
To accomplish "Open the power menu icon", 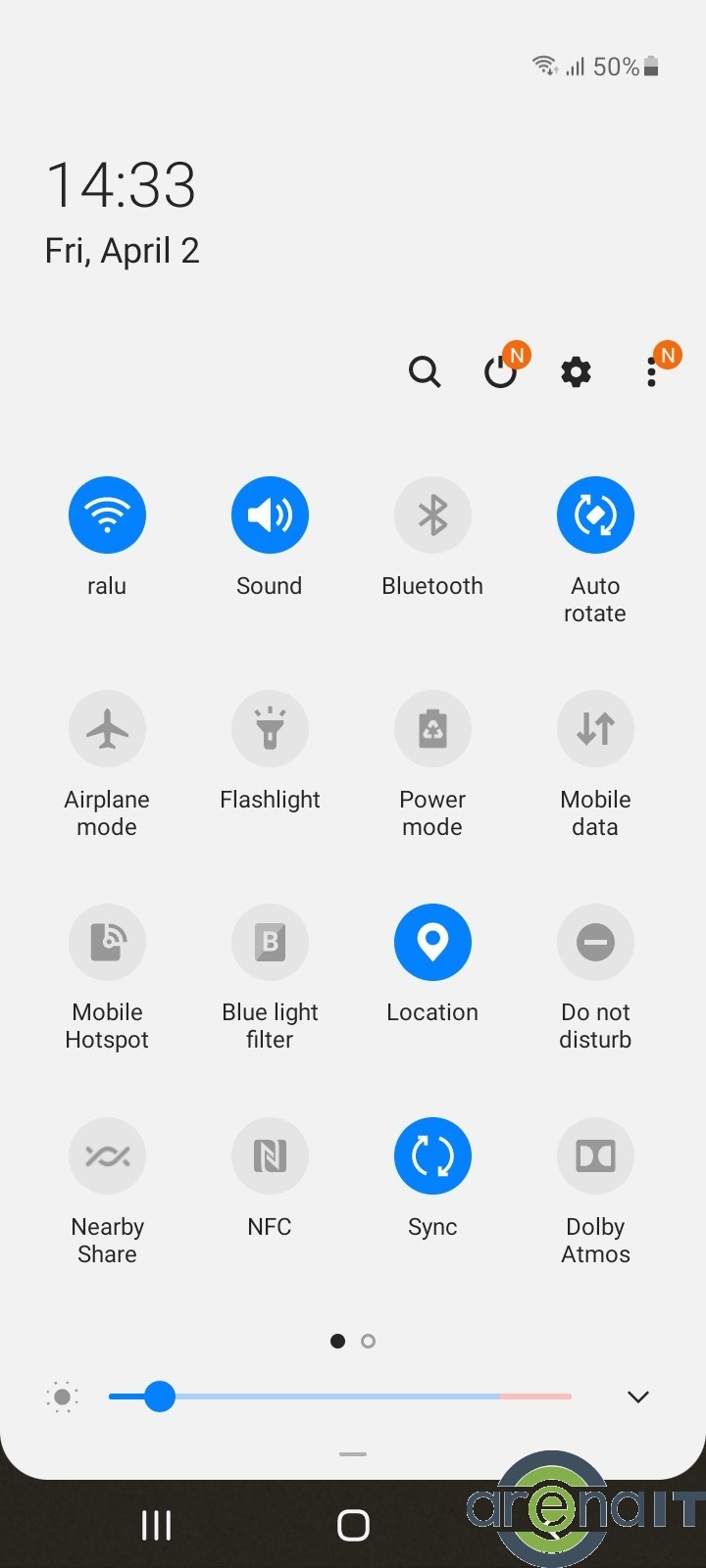I will tap(501, 372).
